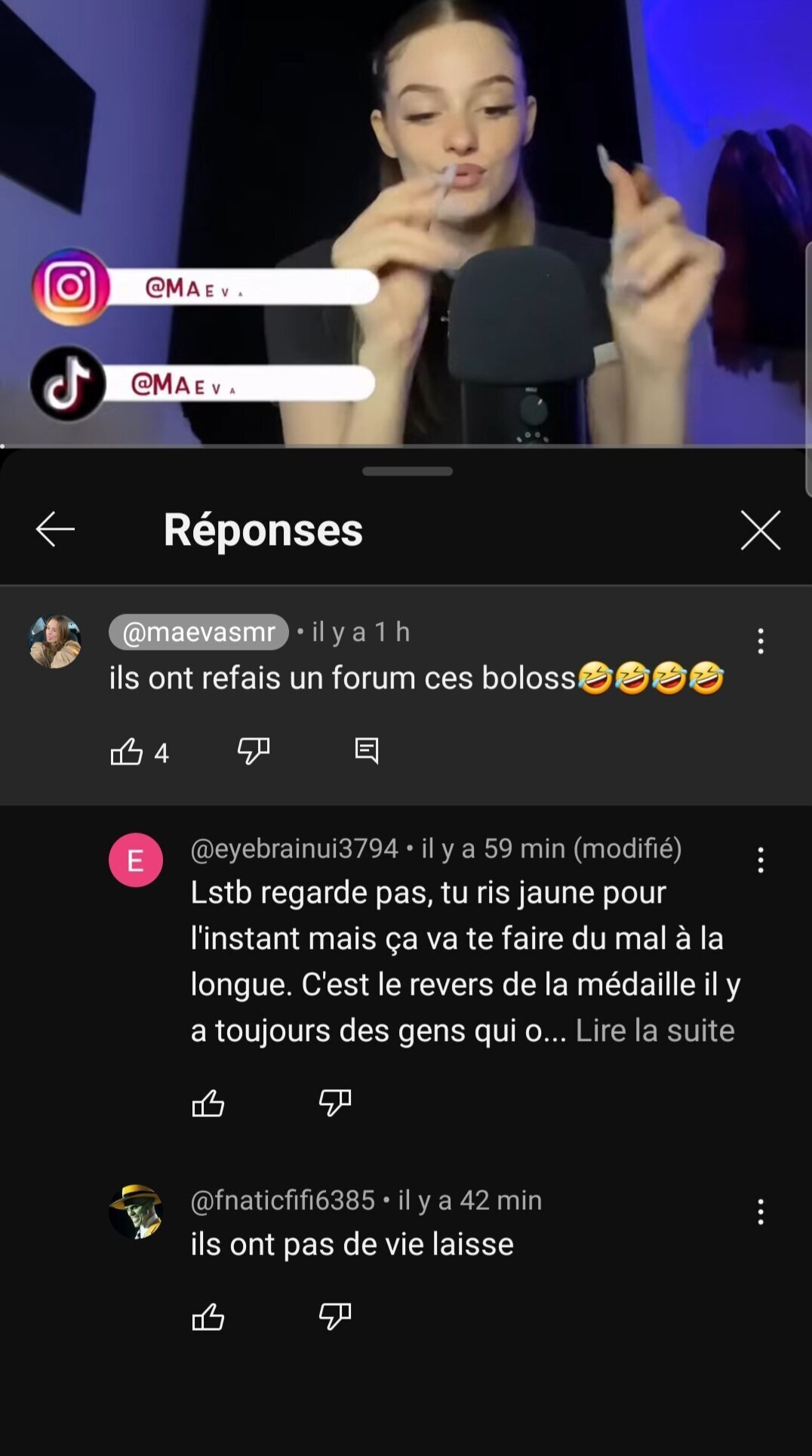The width and height of the screenshot is (812, 1456).
Task: Like @fnaticfifi6385's reply
Action: (208, 1317)
